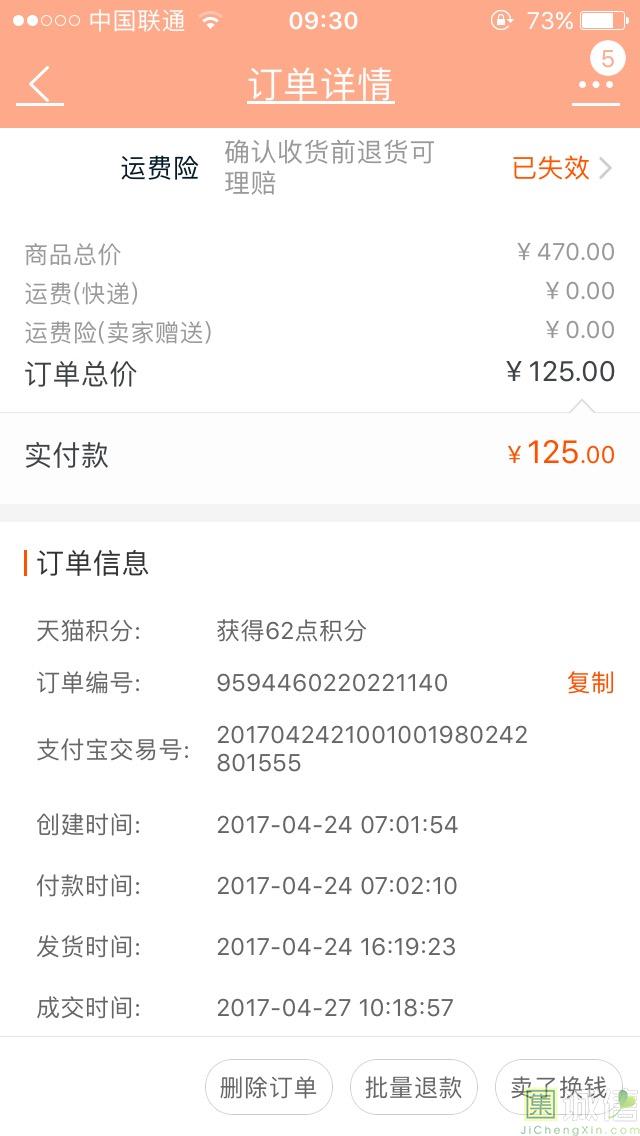Screen dimensions: 640x1136
Task: Copy the order number with 复制
Action: pyautogui.click(x=590, y=682)
